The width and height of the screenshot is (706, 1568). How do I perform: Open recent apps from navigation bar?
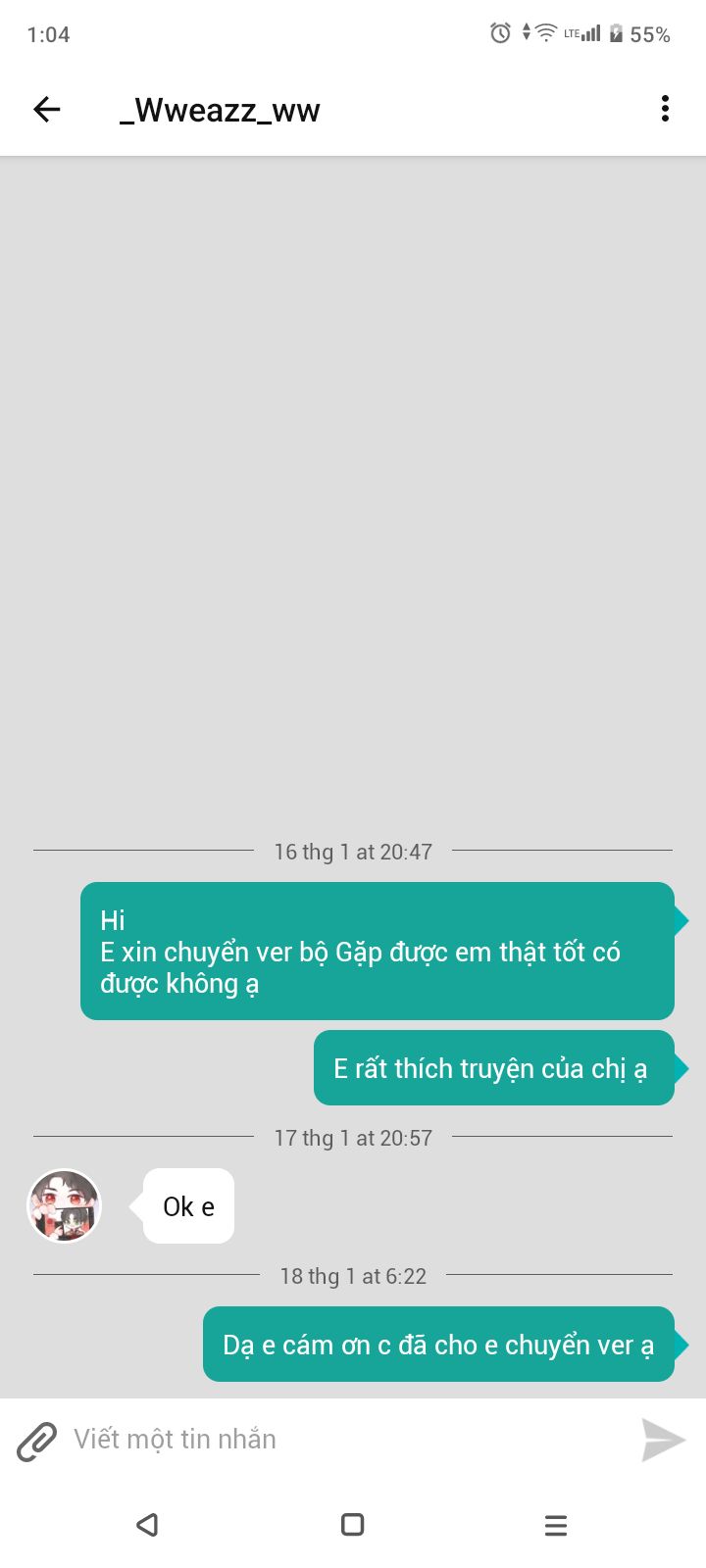[555, 1525]
